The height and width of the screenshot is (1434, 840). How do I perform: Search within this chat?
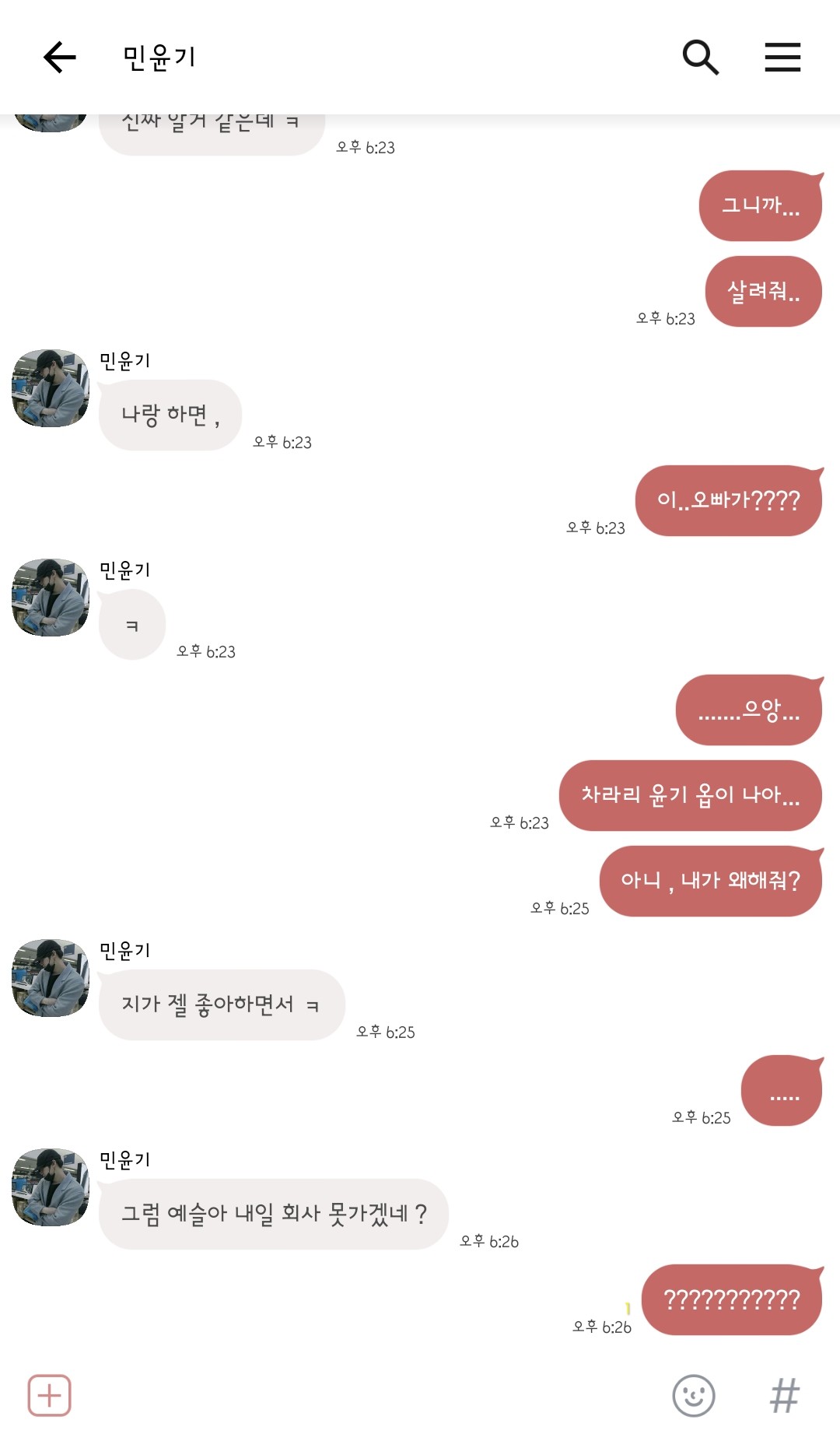pos(700,58)
